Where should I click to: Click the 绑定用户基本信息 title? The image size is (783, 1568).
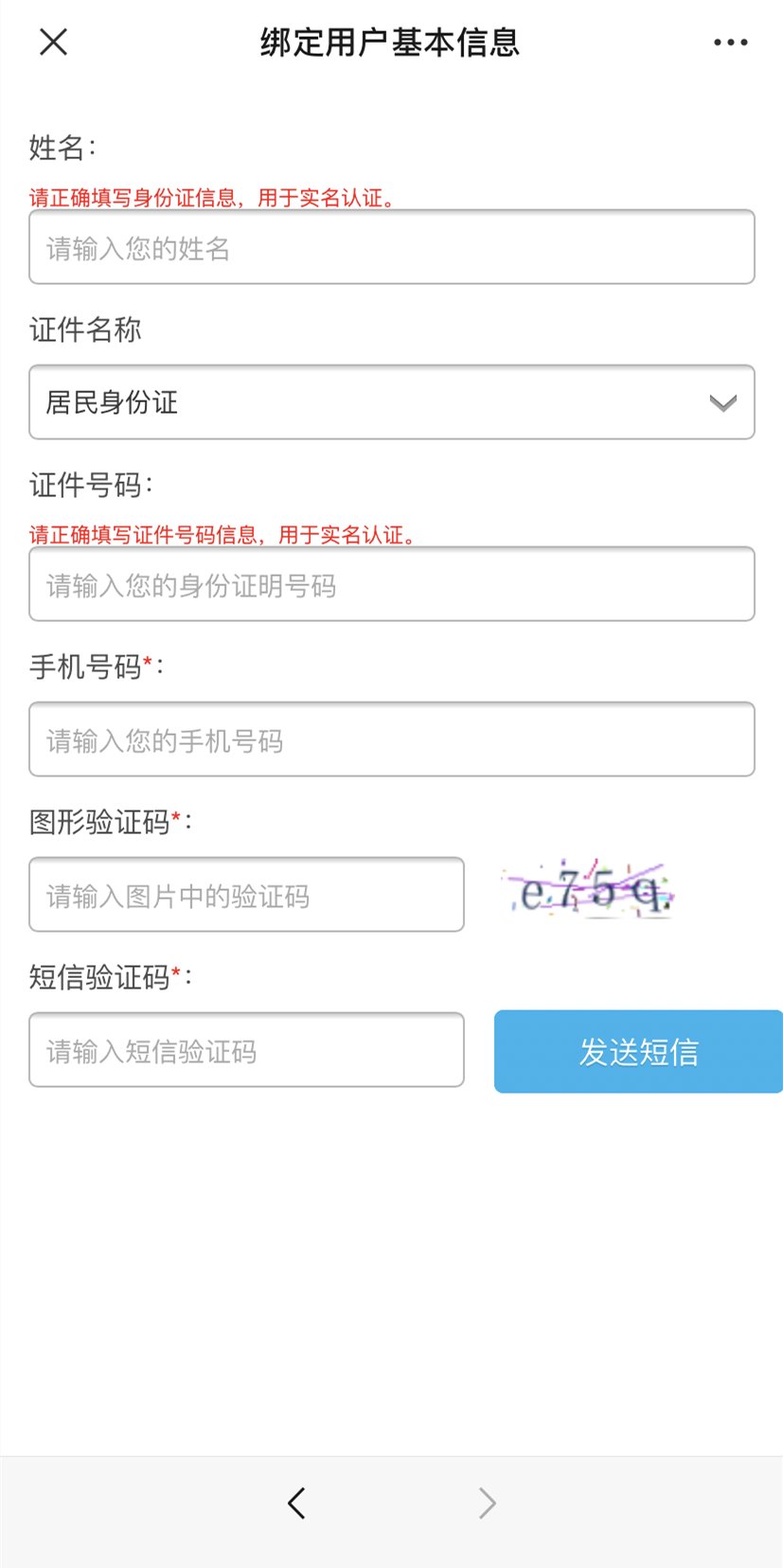pos(391,42)
